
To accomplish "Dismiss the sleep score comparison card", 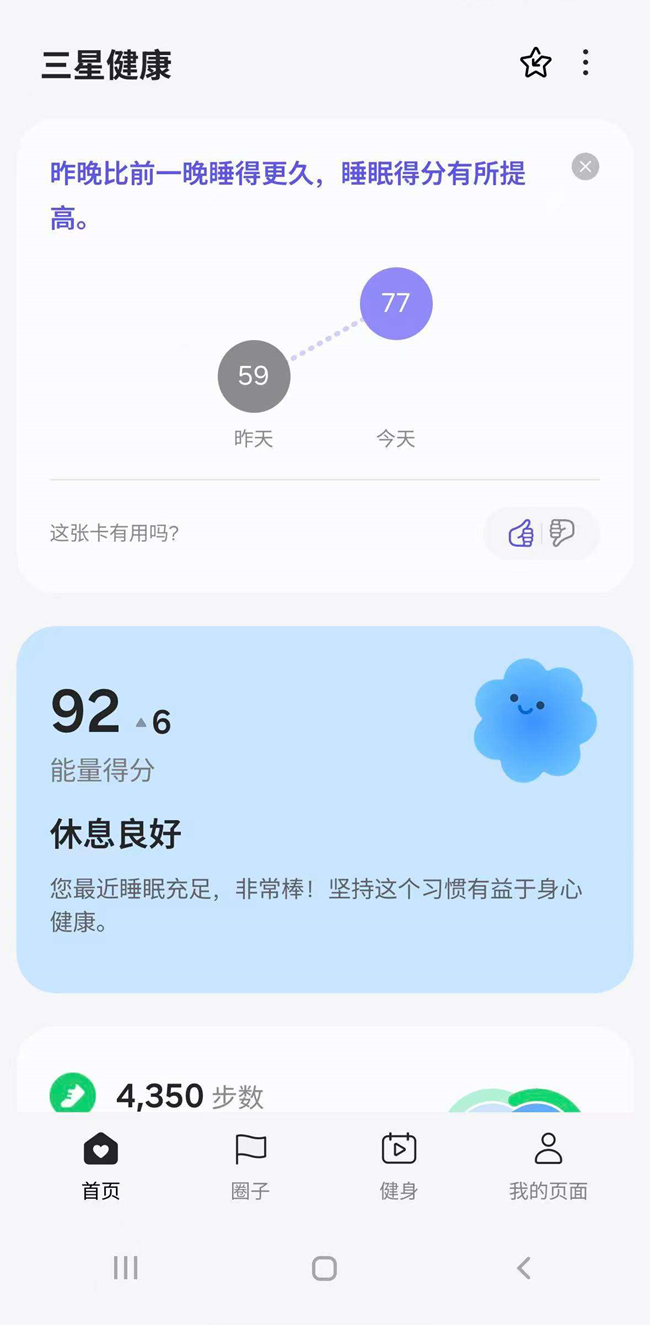I will coord(585,167).
